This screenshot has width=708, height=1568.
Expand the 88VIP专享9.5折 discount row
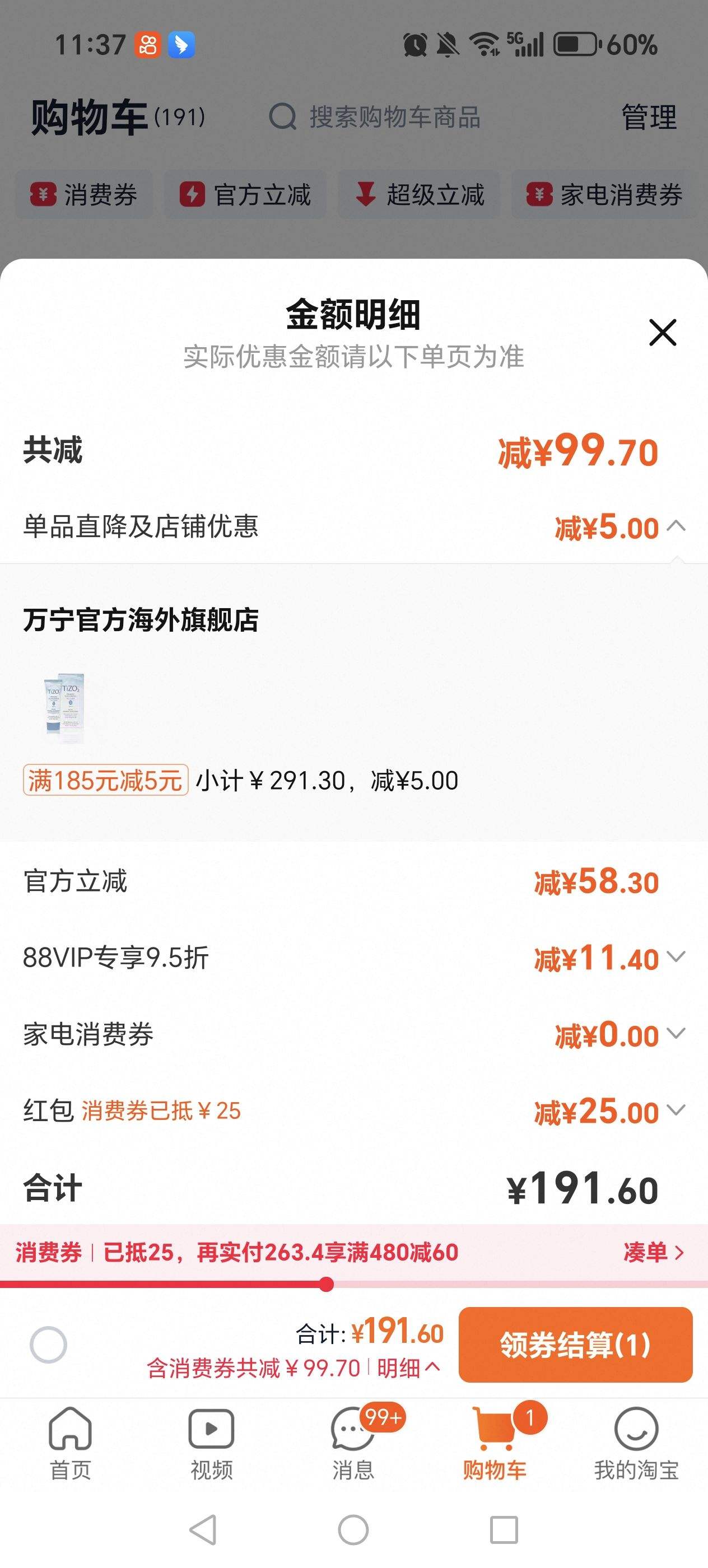tap(676, 959)
